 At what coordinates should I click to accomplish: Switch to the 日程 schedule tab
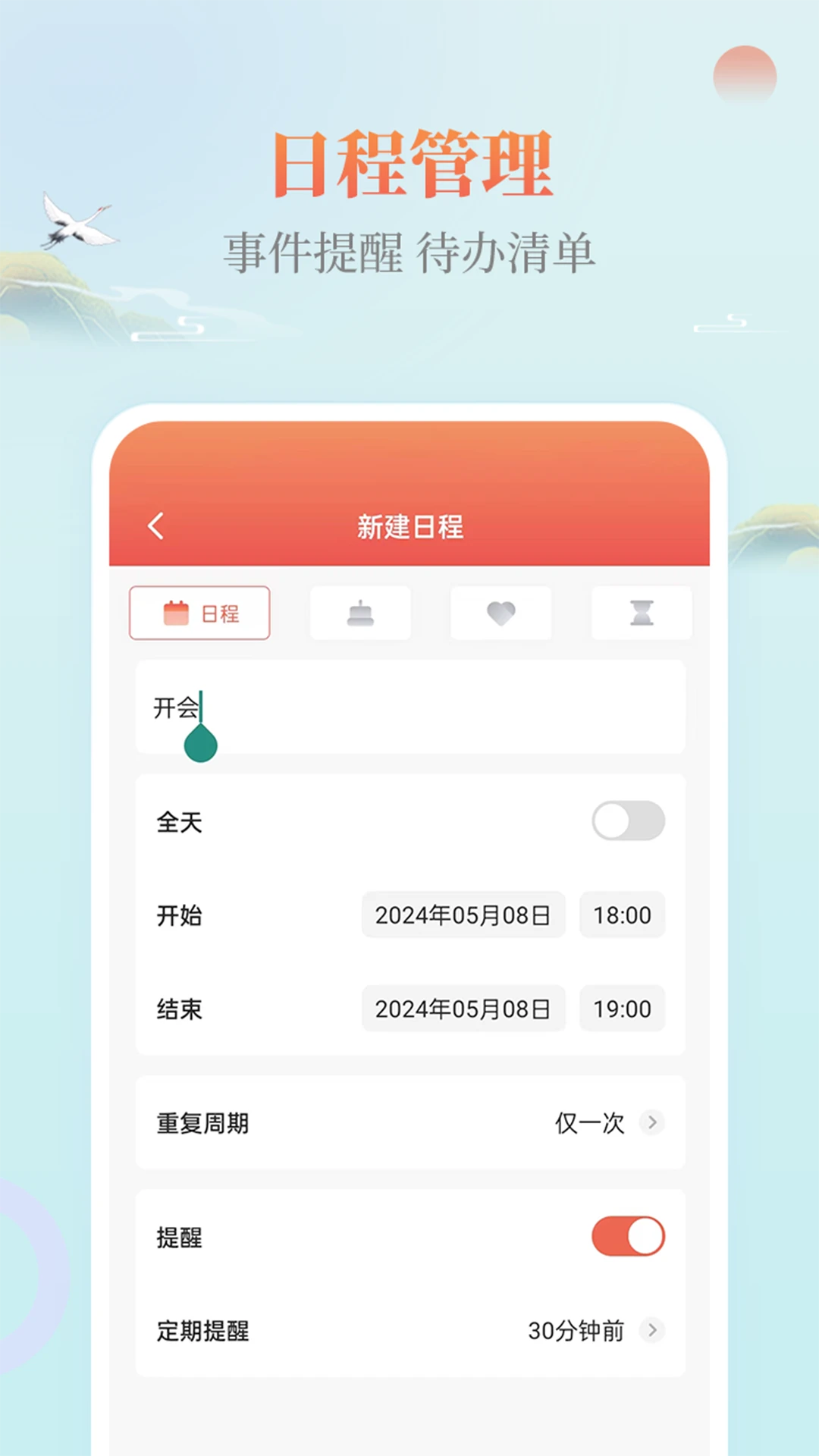(x=199, y=613)
